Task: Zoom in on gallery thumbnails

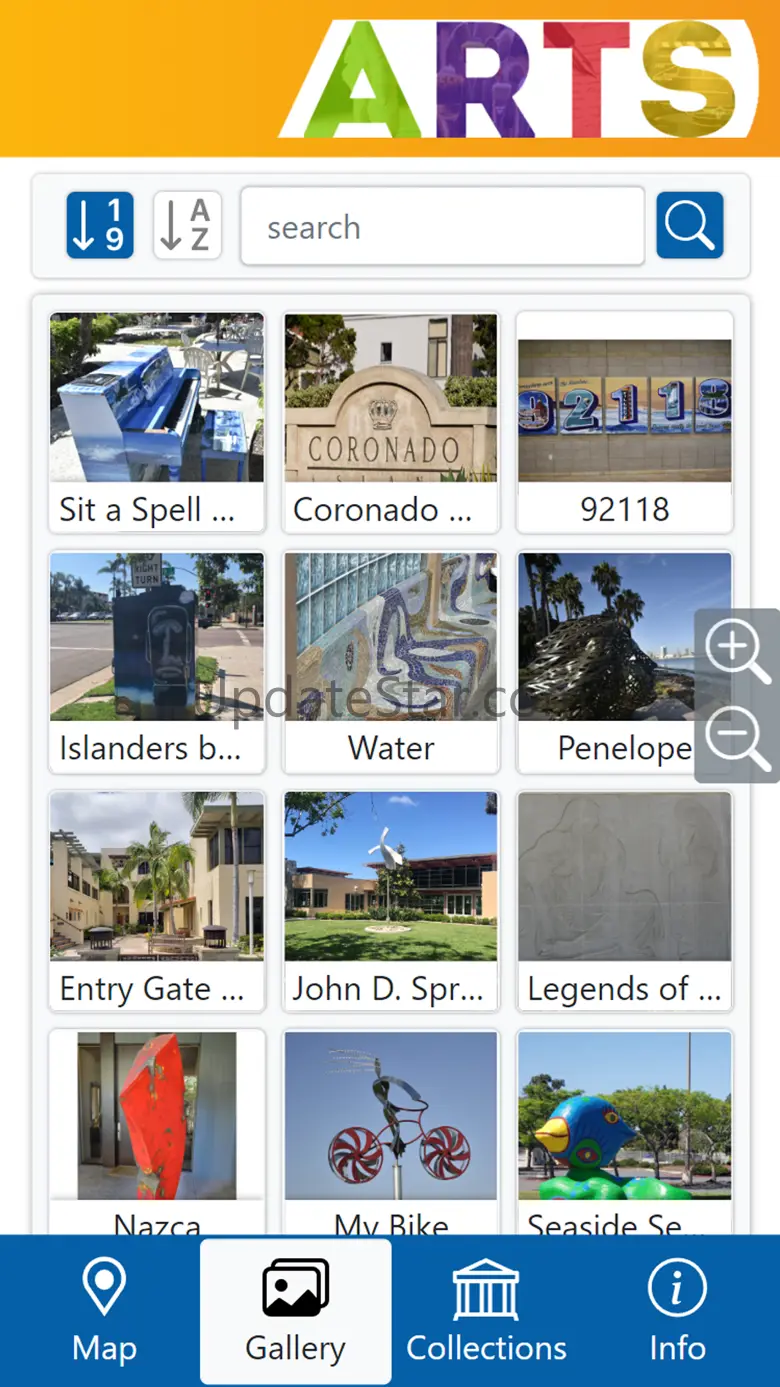Action: point(737,650)
